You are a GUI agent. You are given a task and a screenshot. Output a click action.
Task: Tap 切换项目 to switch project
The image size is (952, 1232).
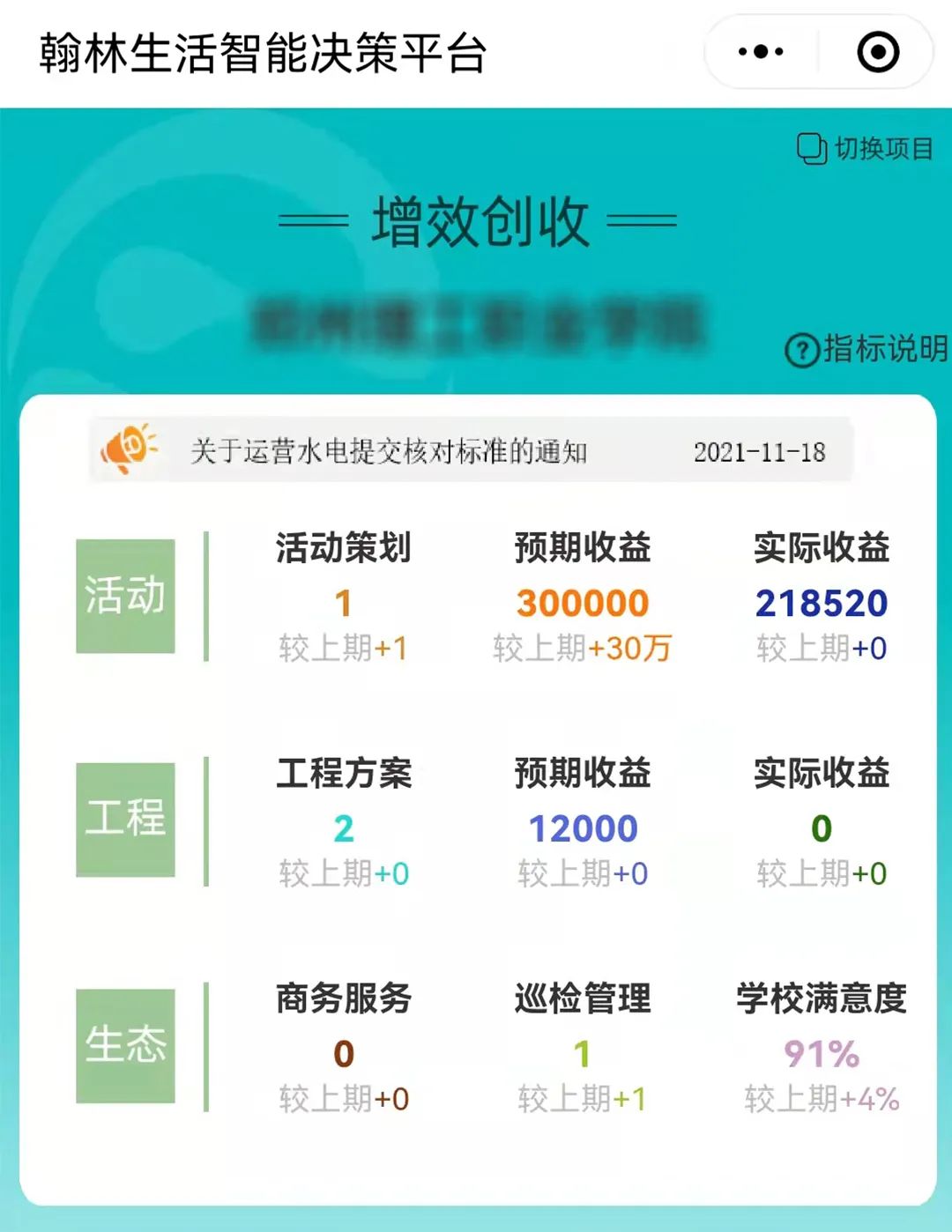click(865, 149)
